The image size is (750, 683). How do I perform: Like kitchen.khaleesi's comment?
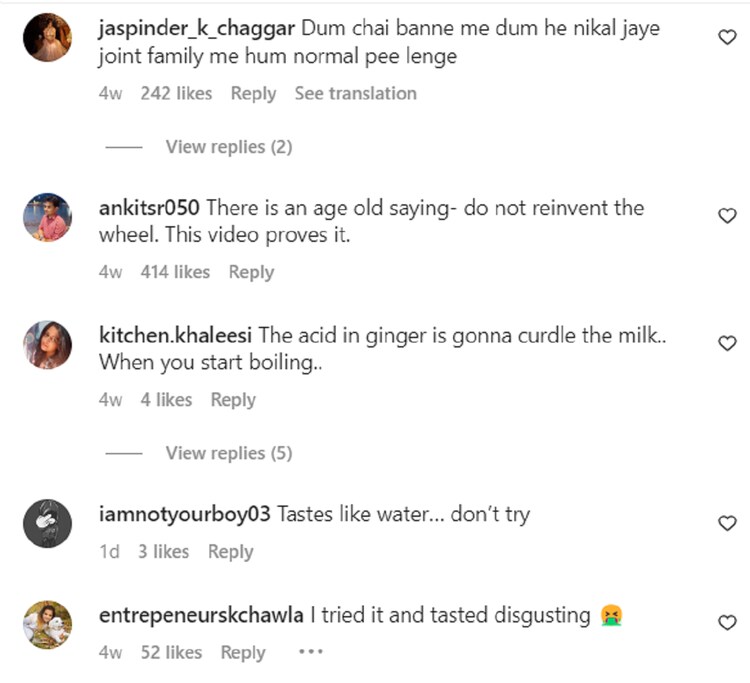[727, 343]
